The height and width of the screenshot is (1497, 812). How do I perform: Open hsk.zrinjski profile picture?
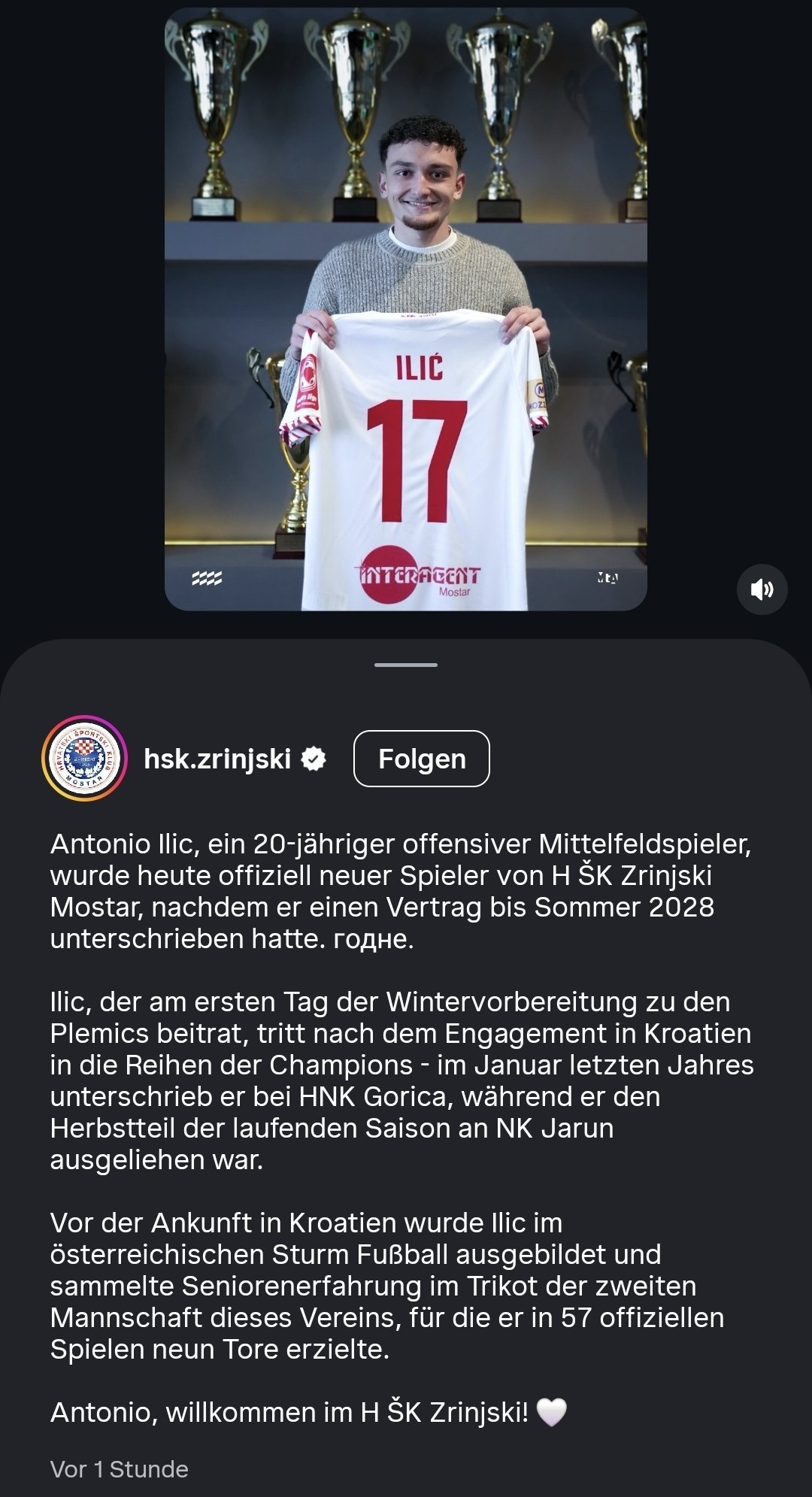click(84, 758)
